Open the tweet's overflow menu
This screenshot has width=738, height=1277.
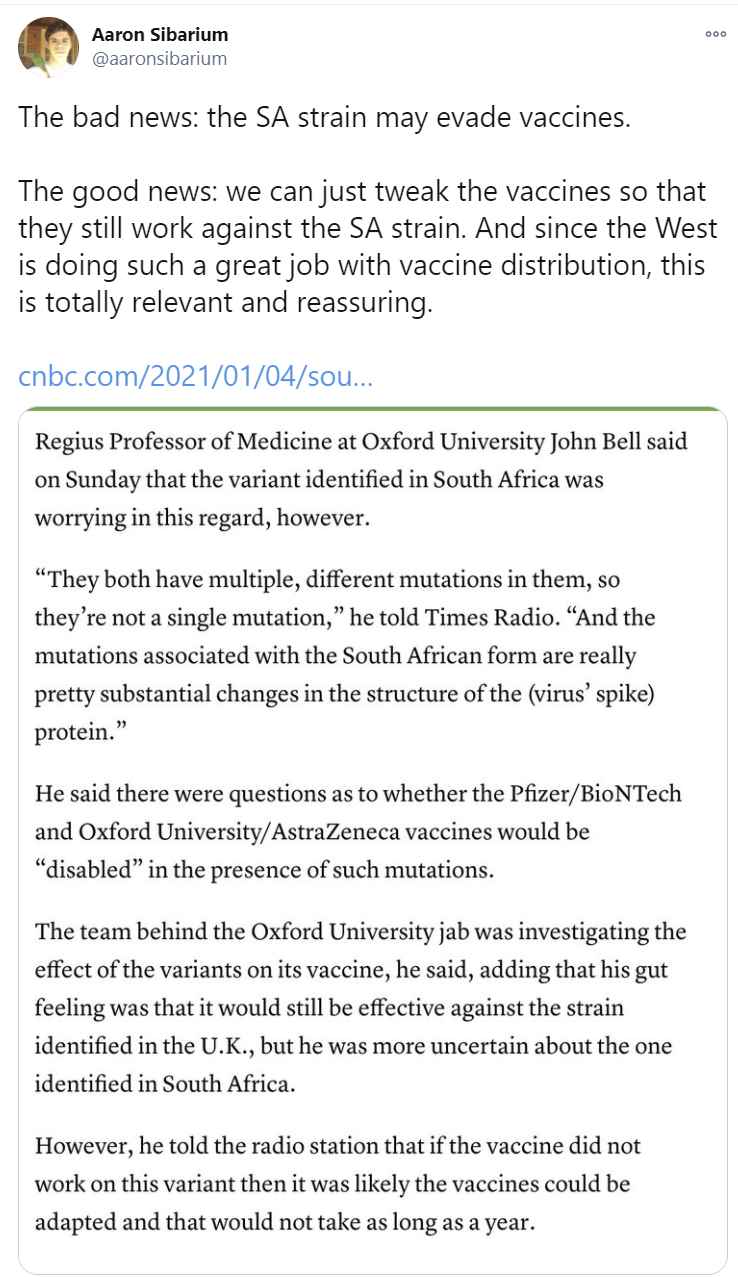[x=715, y=33]
